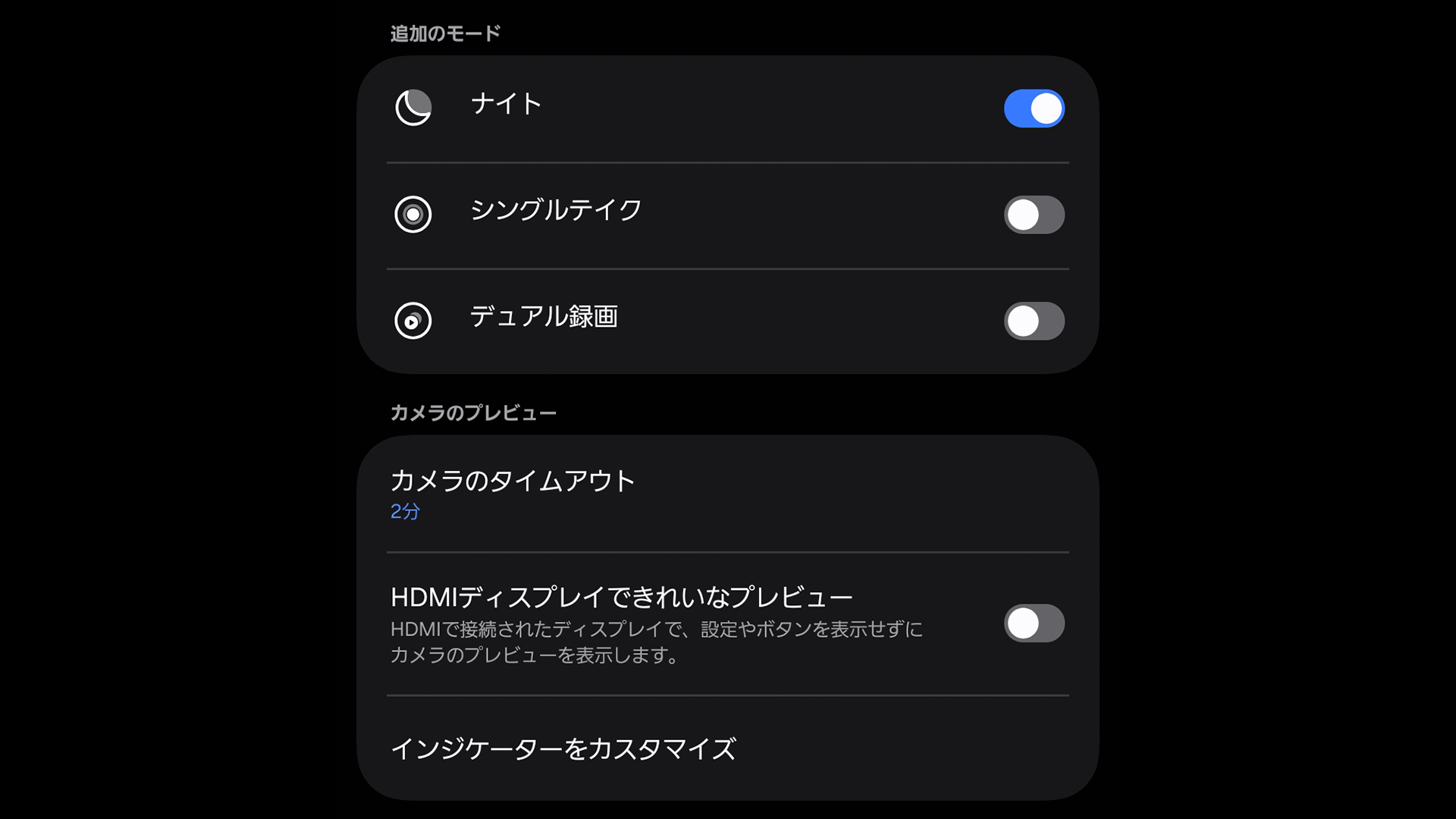Turn off the ナイト mode switch
The height and width of the screenshot is (819, 1456).
click(x=1034, y=108)
